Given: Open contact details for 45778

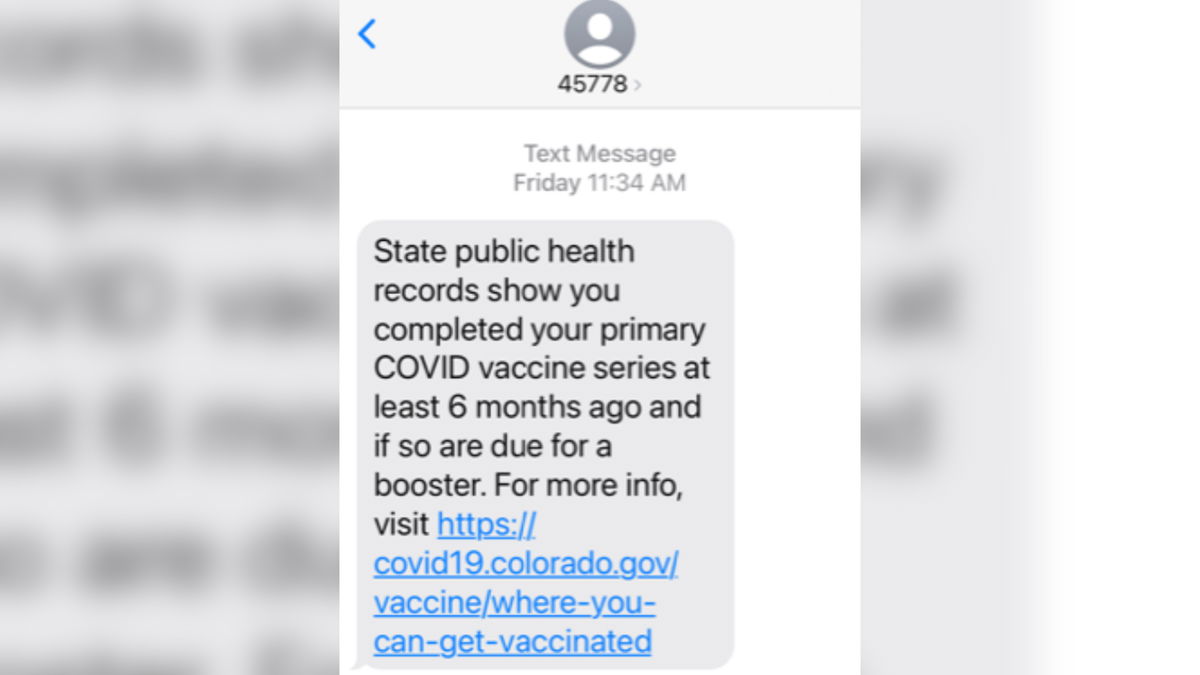Looking at the screenshot, I should [599, 83].
